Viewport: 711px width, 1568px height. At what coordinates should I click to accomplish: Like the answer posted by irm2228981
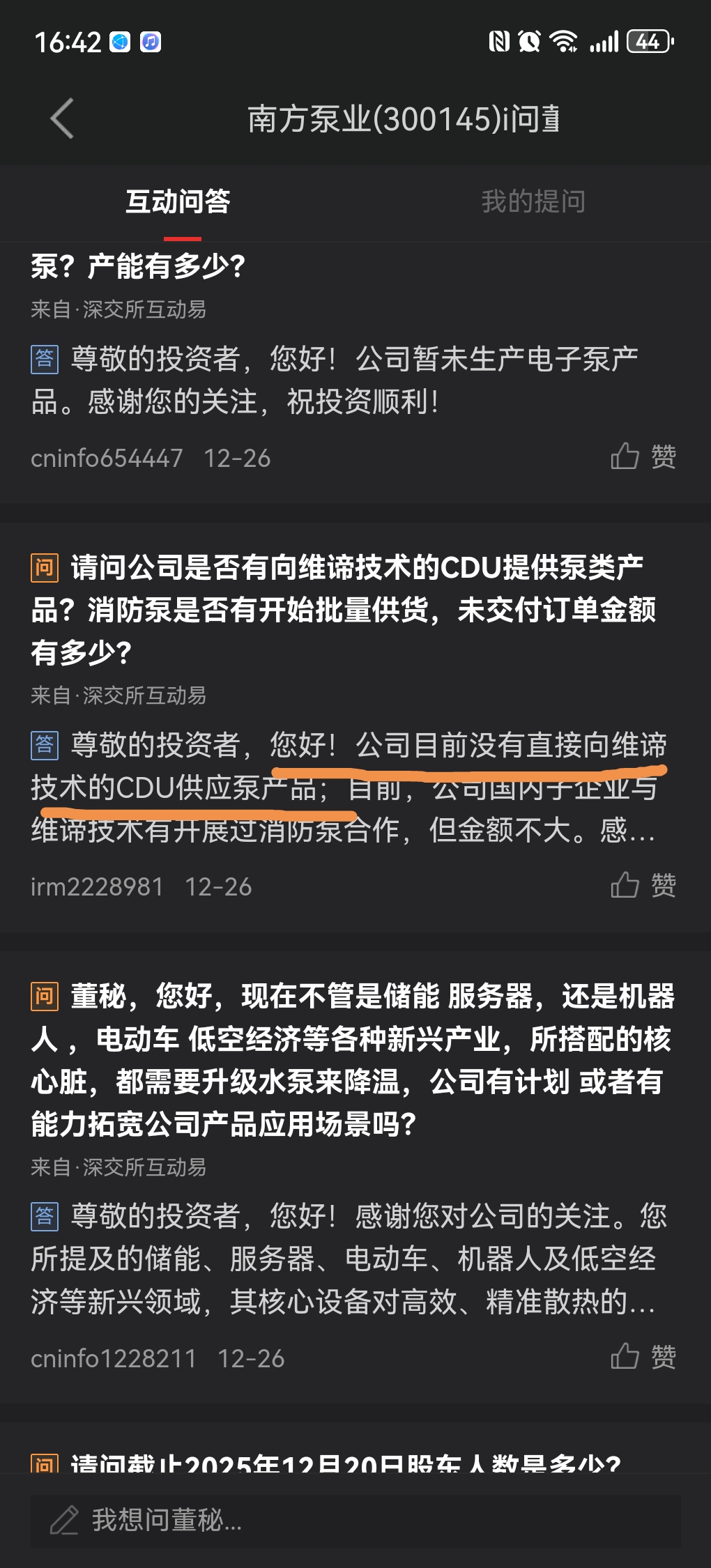click(643, 886)
